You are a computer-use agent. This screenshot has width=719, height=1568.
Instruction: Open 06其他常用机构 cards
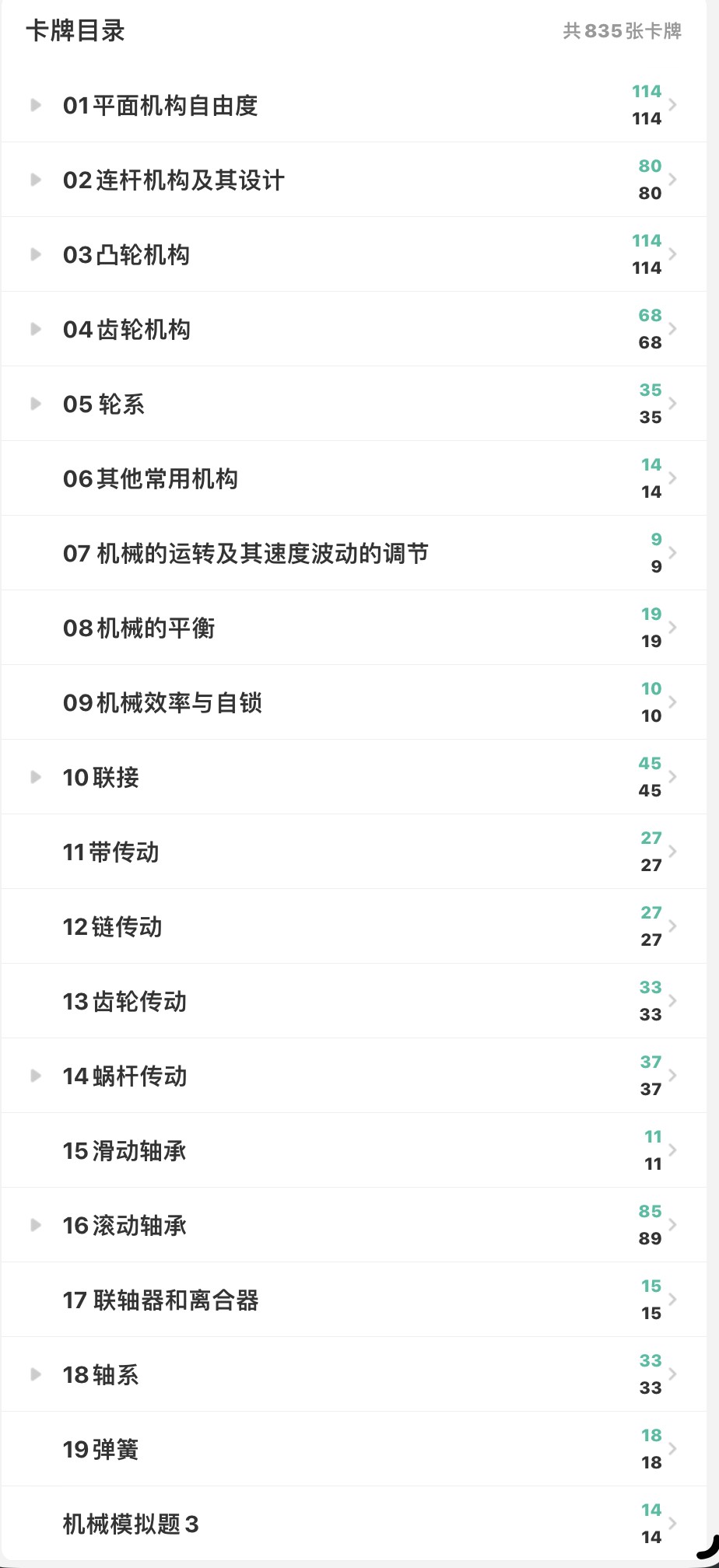[354, 478]
